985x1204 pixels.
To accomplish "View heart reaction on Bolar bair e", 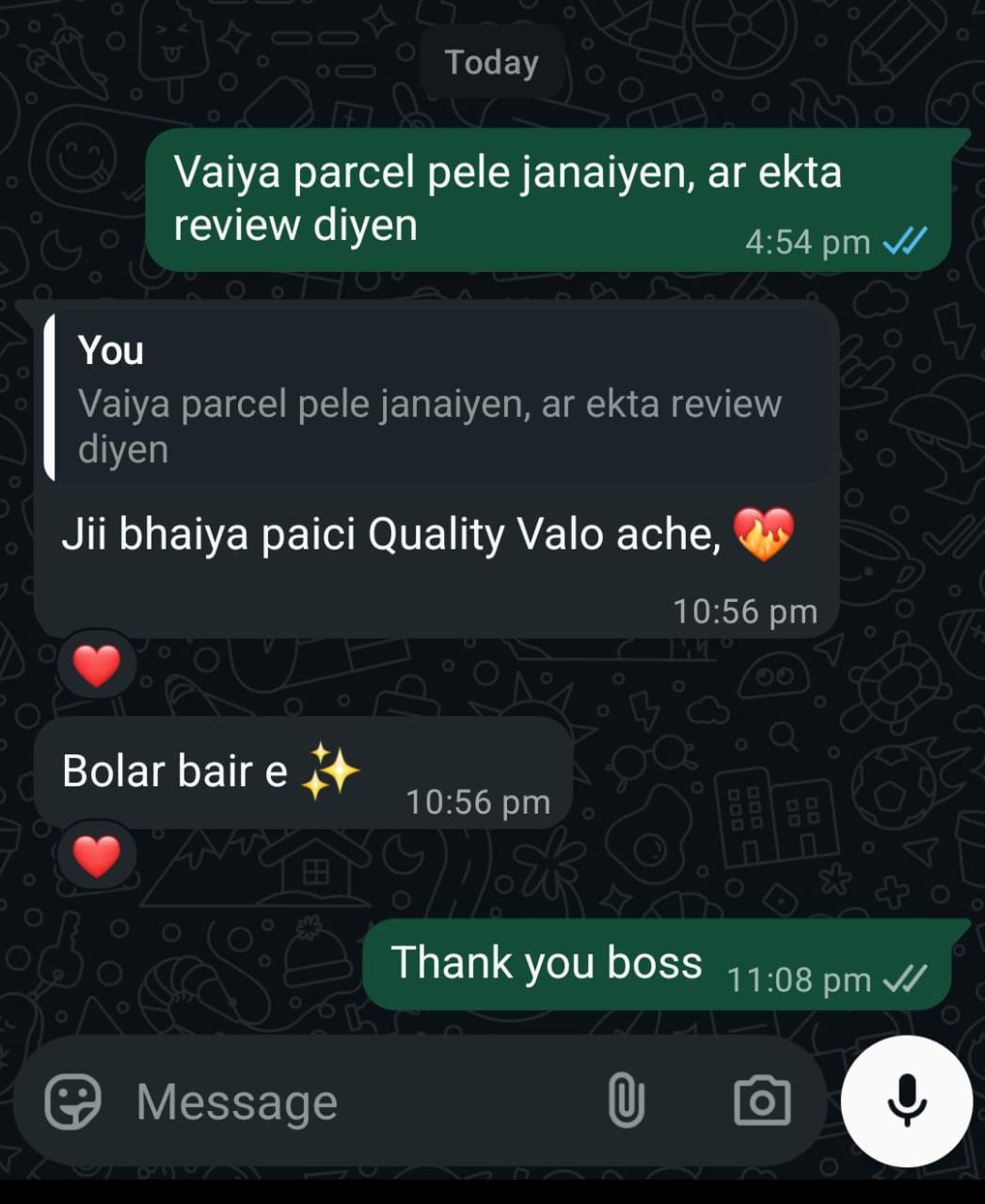I will [97, 856].
